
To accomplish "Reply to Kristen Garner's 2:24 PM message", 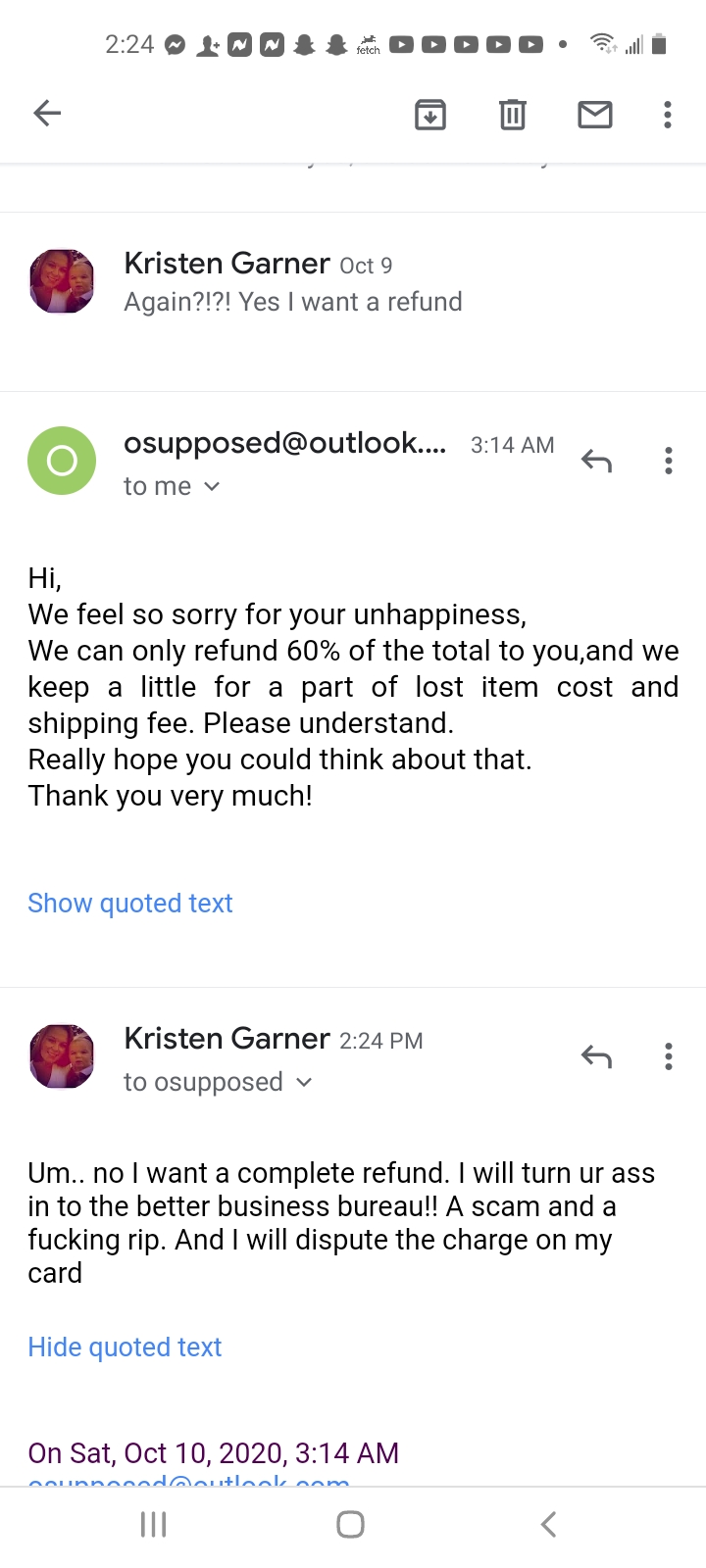I will pos(596,1055).
